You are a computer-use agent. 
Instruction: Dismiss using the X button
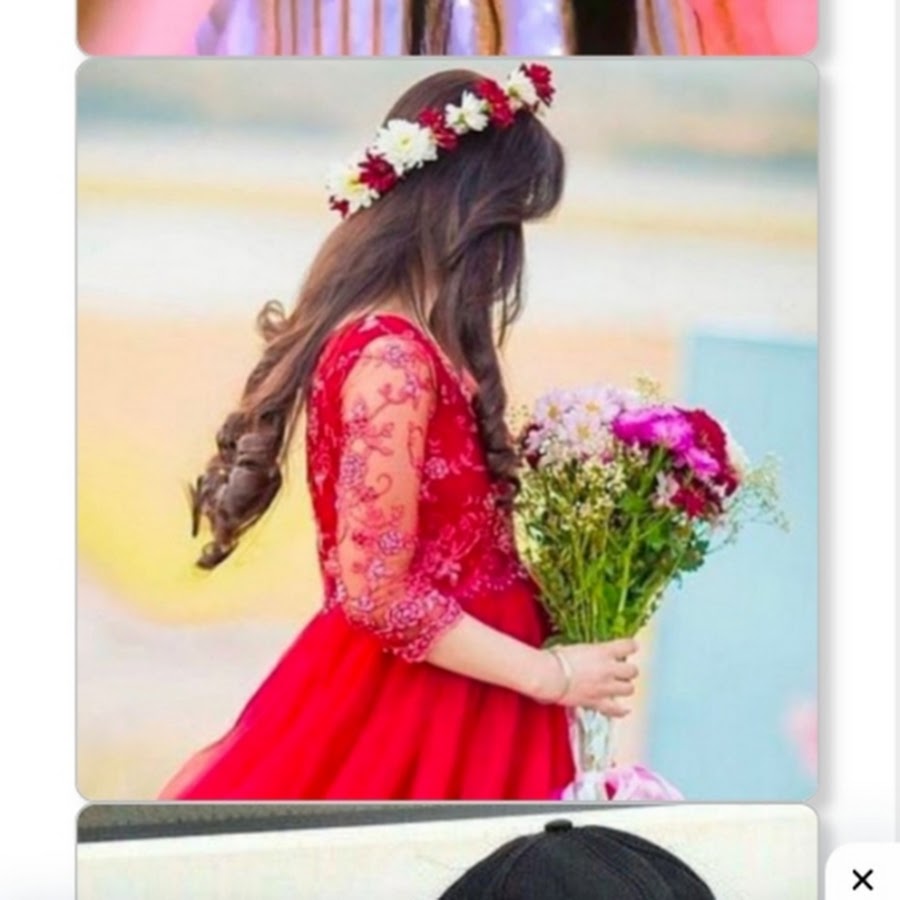pos(862,879)
